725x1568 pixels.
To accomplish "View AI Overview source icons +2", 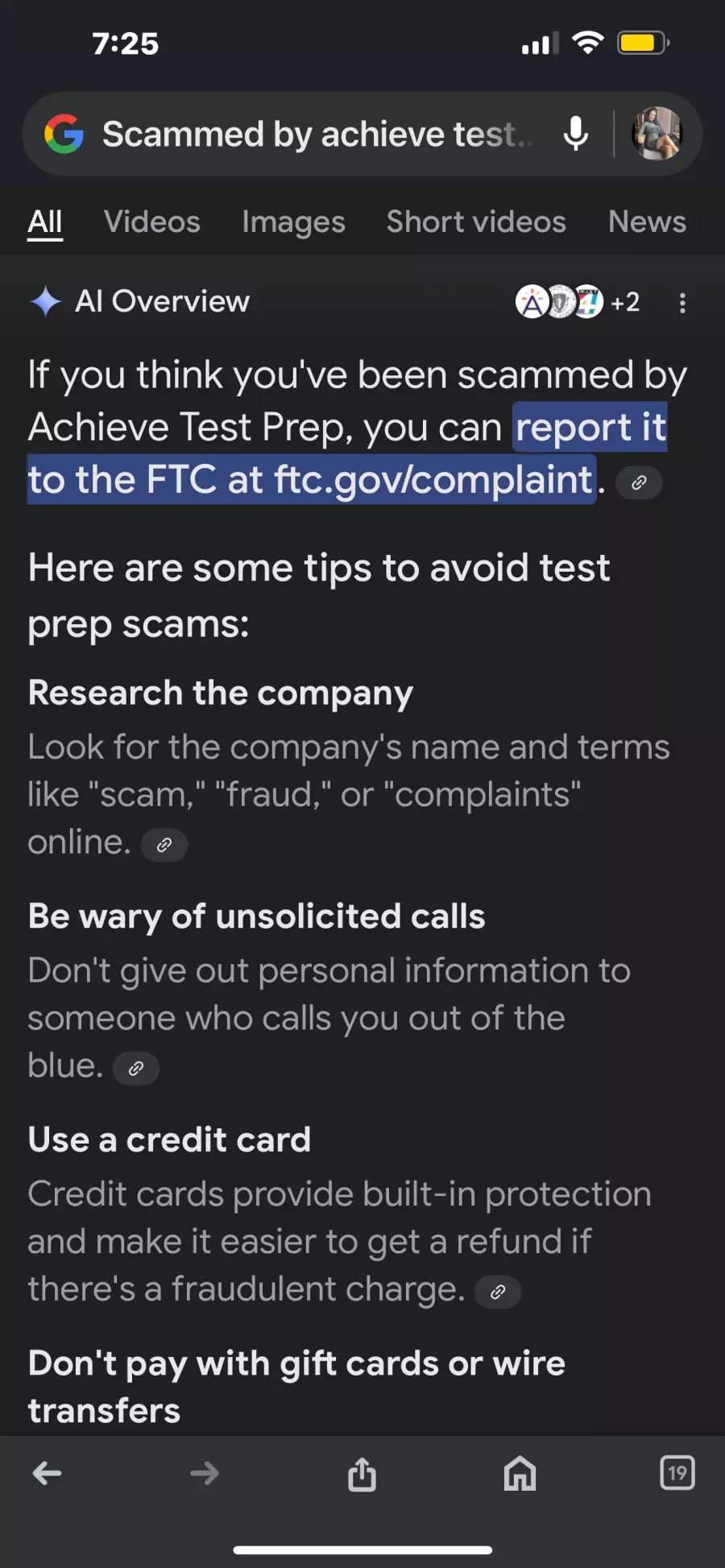I will (577, 303).
